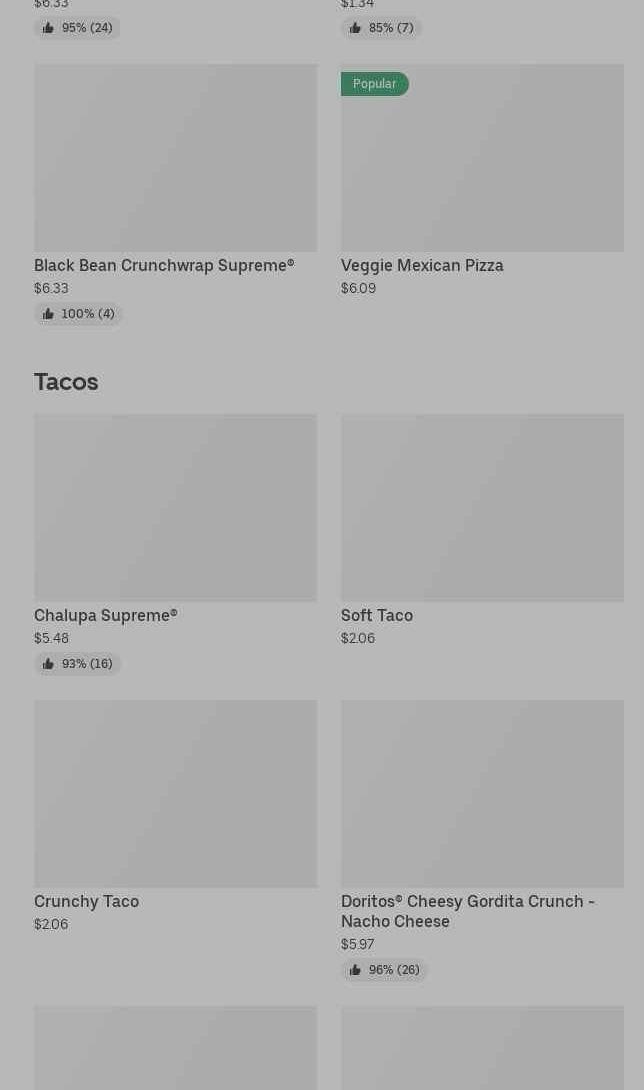Screen dimensions: 644x1090
Task: Open Doritos Cheesy Gordita Crunch Nacho Cheese
Action: 482,840
